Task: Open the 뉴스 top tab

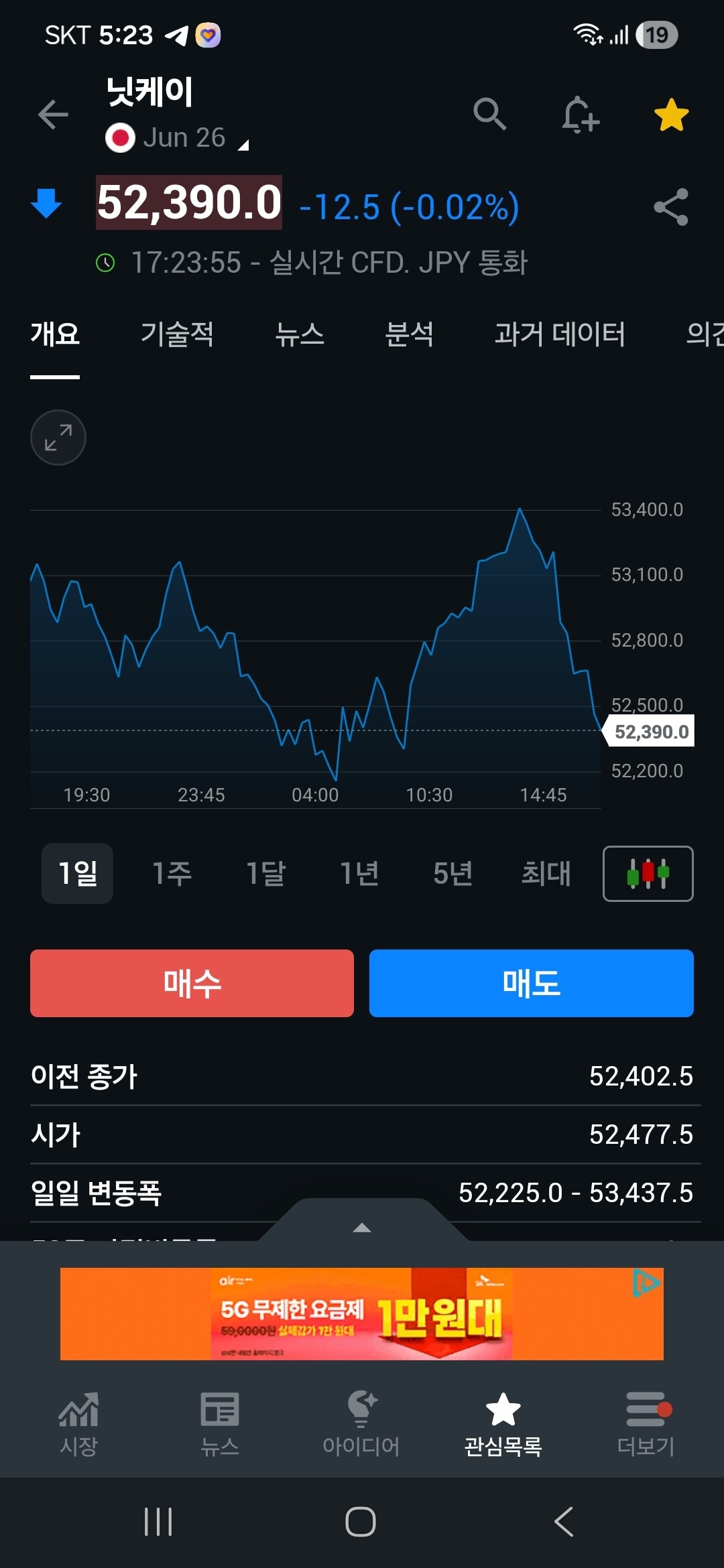Action: click(300, 334)
